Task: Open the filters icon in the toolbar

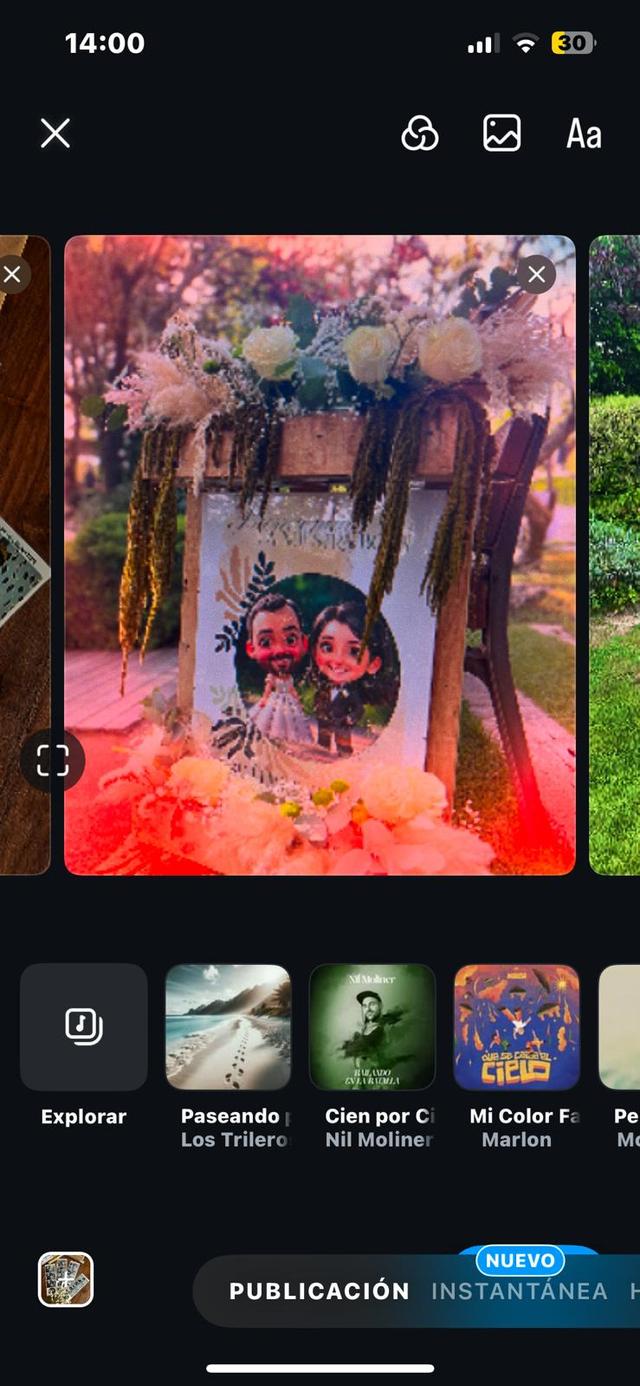Action: [420, 133]
